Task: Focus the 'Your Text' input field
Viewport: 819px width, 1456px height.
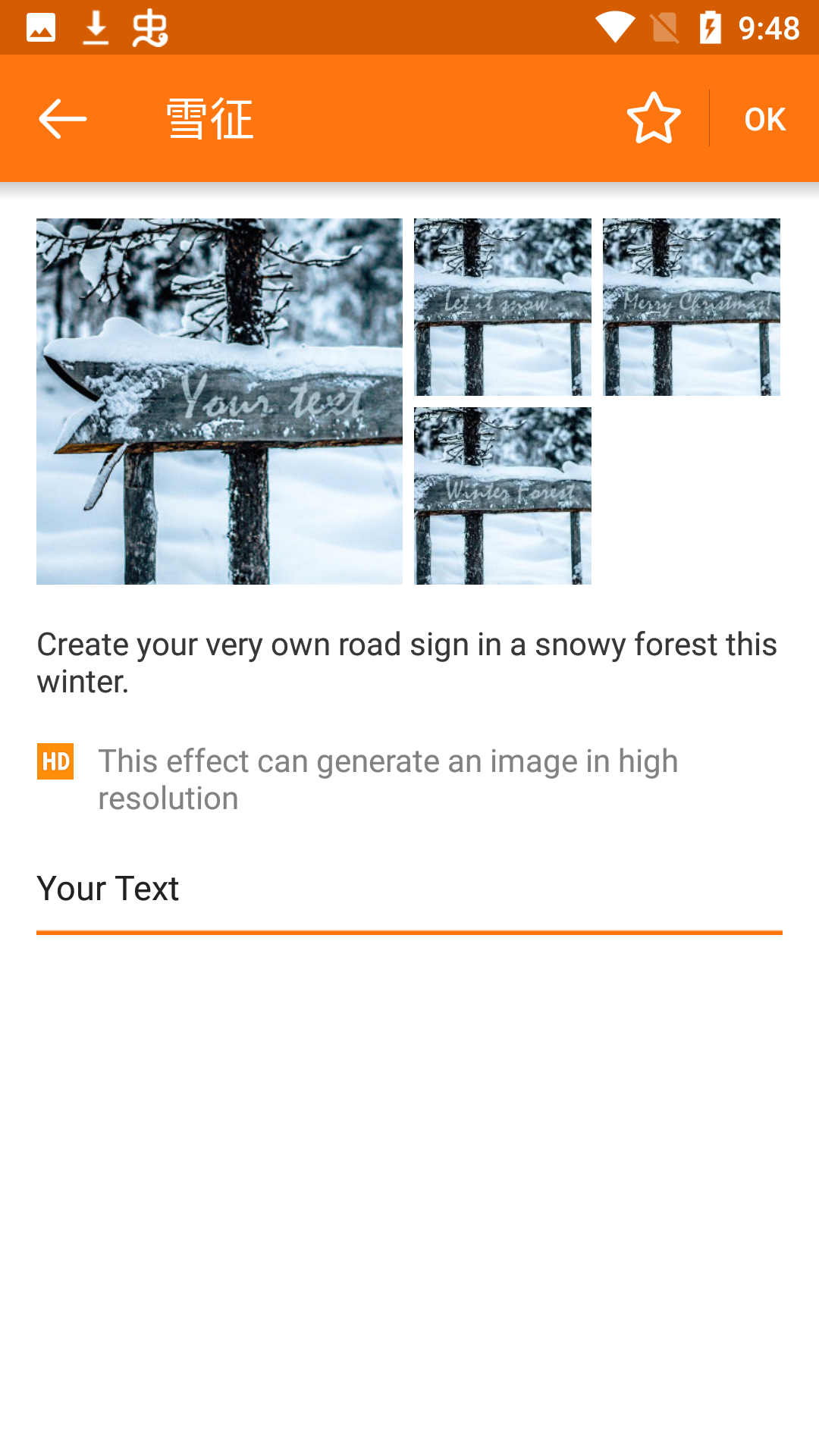Action: point(409,889)
